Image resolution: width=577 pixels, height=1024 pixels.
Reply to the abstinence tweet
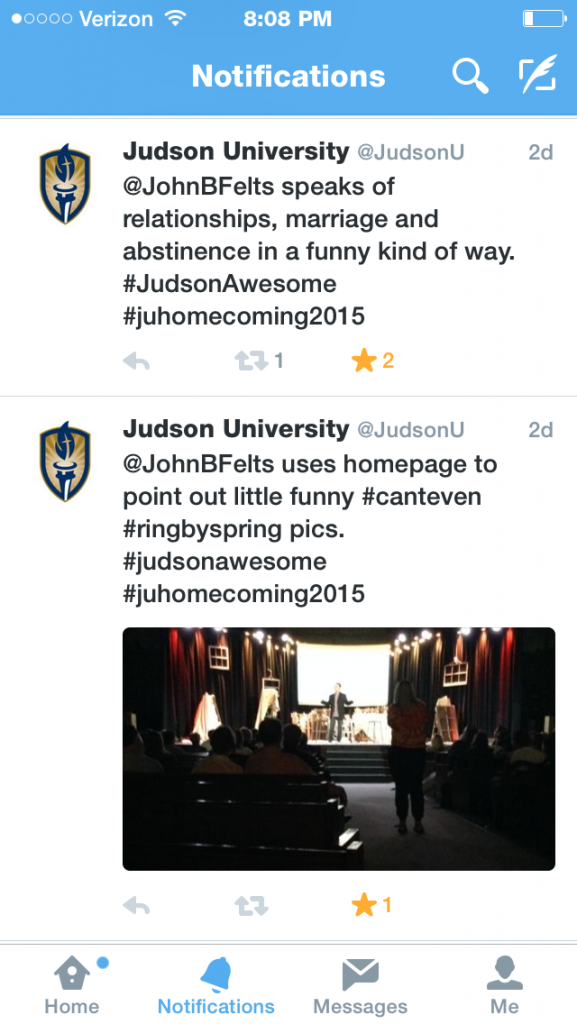pos(136,360)
